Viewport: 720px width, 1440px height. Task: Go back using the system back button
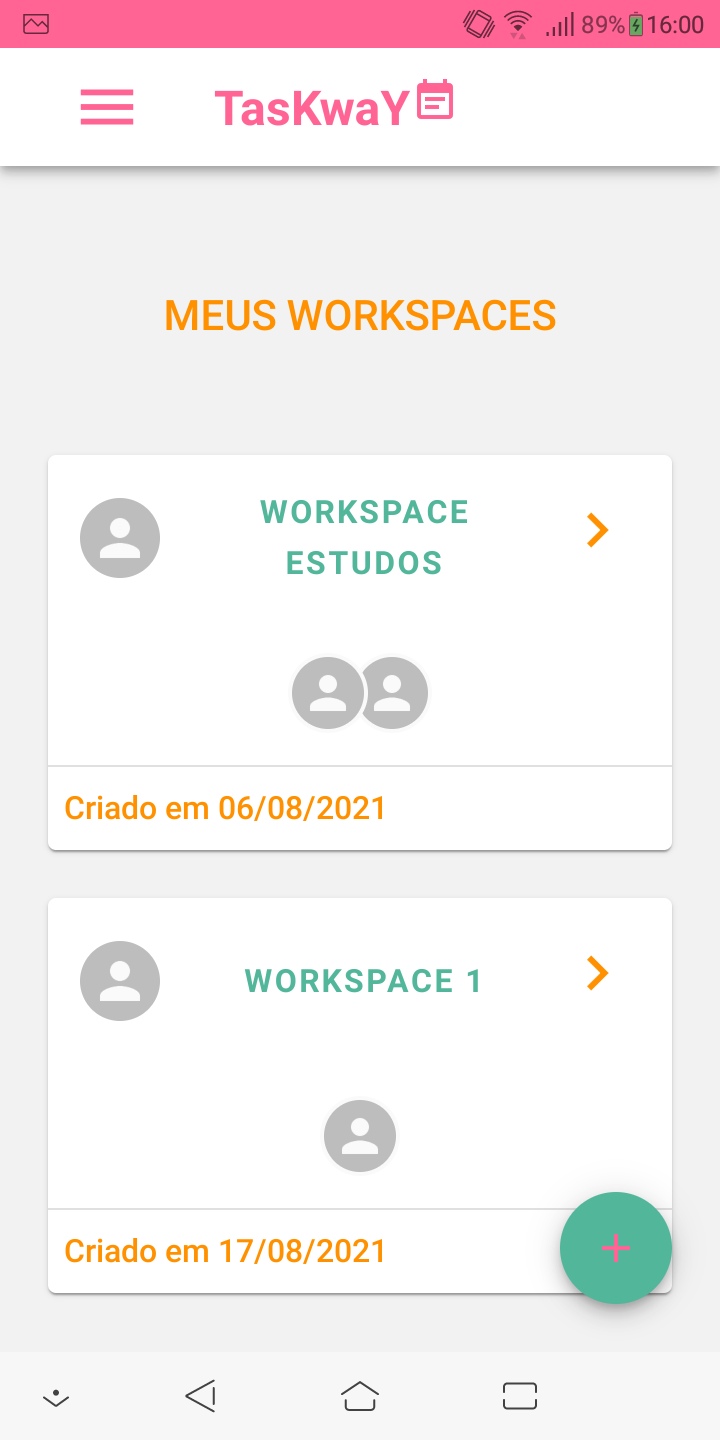click(201, 1396)
